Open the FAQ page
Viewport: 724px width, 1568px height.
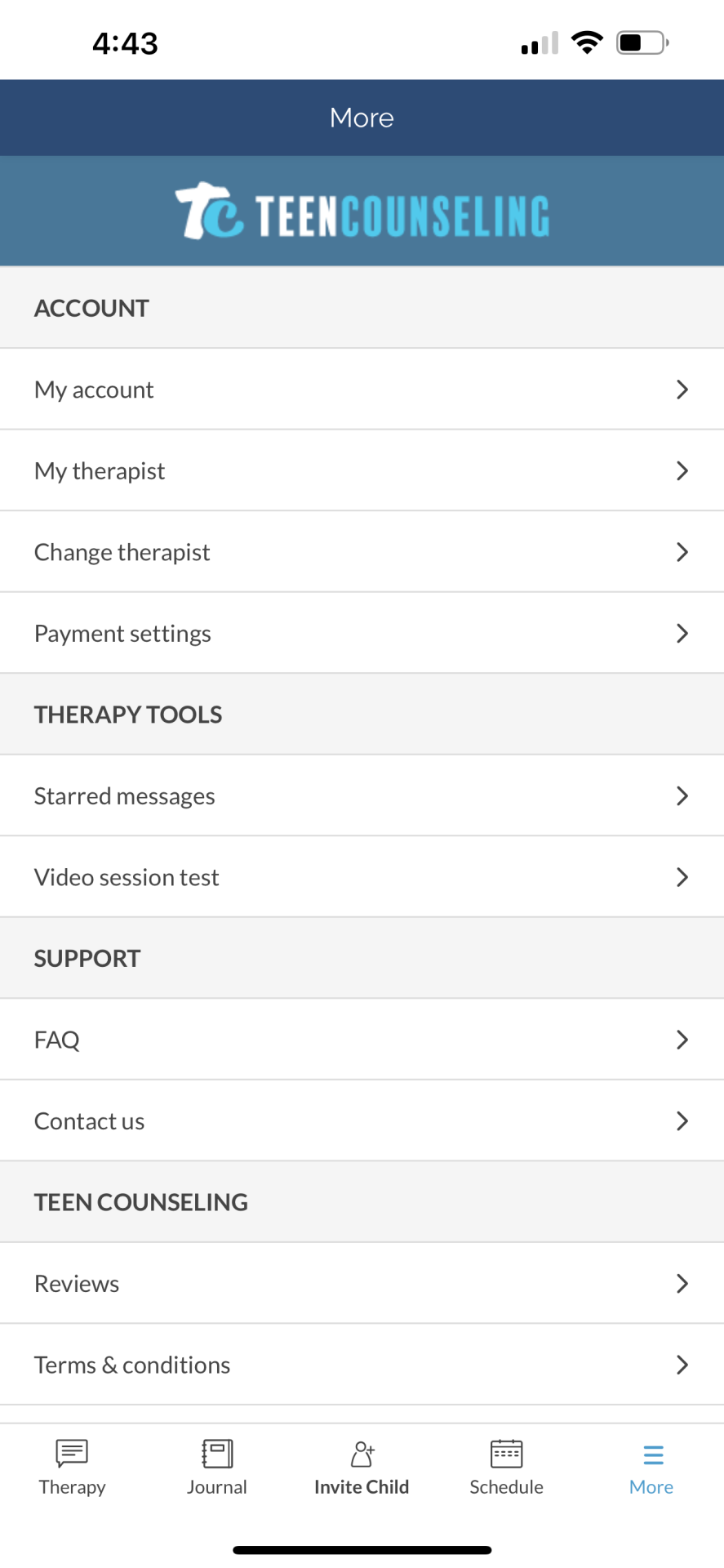pos(362,1040)
